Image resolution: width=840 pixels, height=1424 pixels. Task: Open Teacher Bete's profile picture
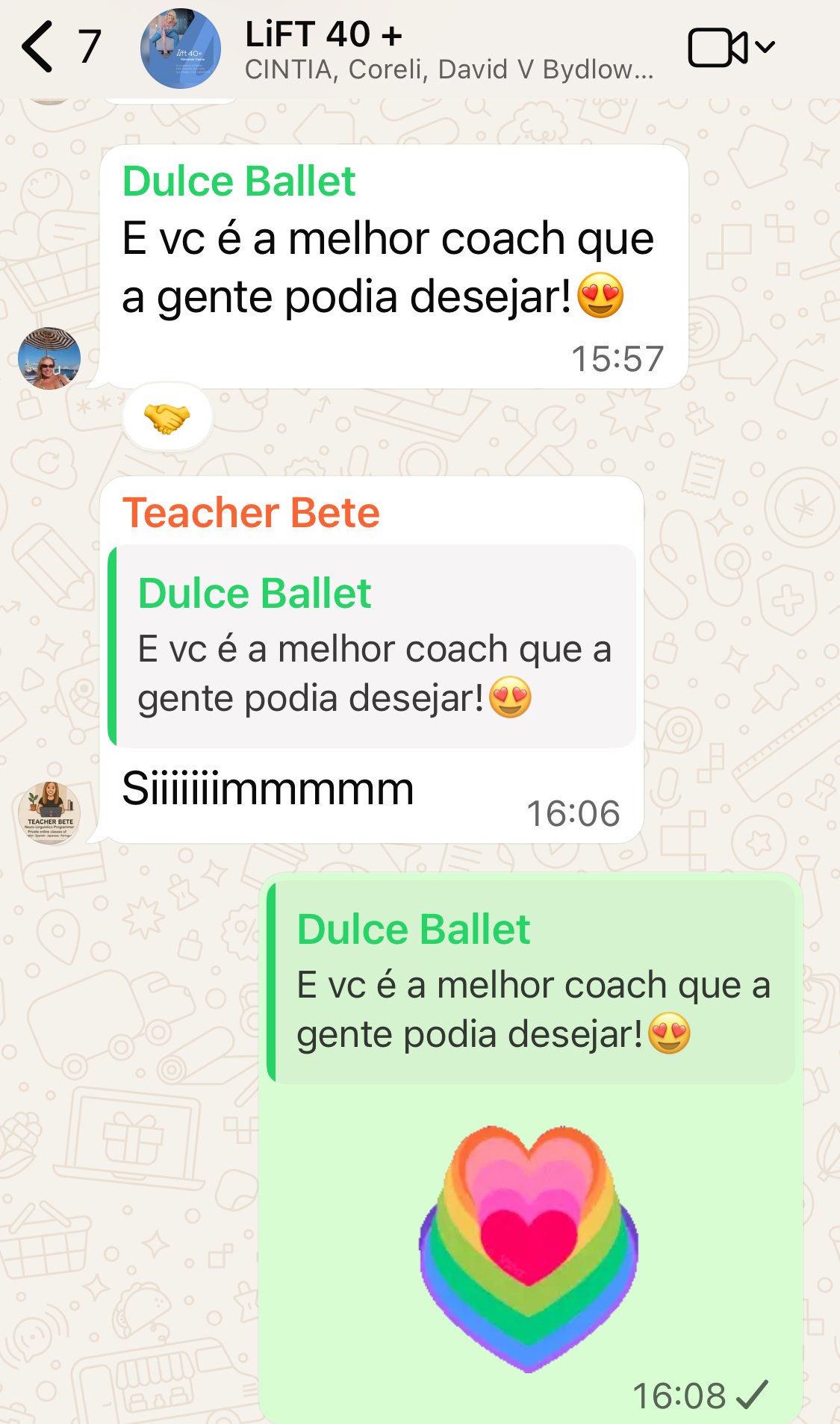point(49,813)
